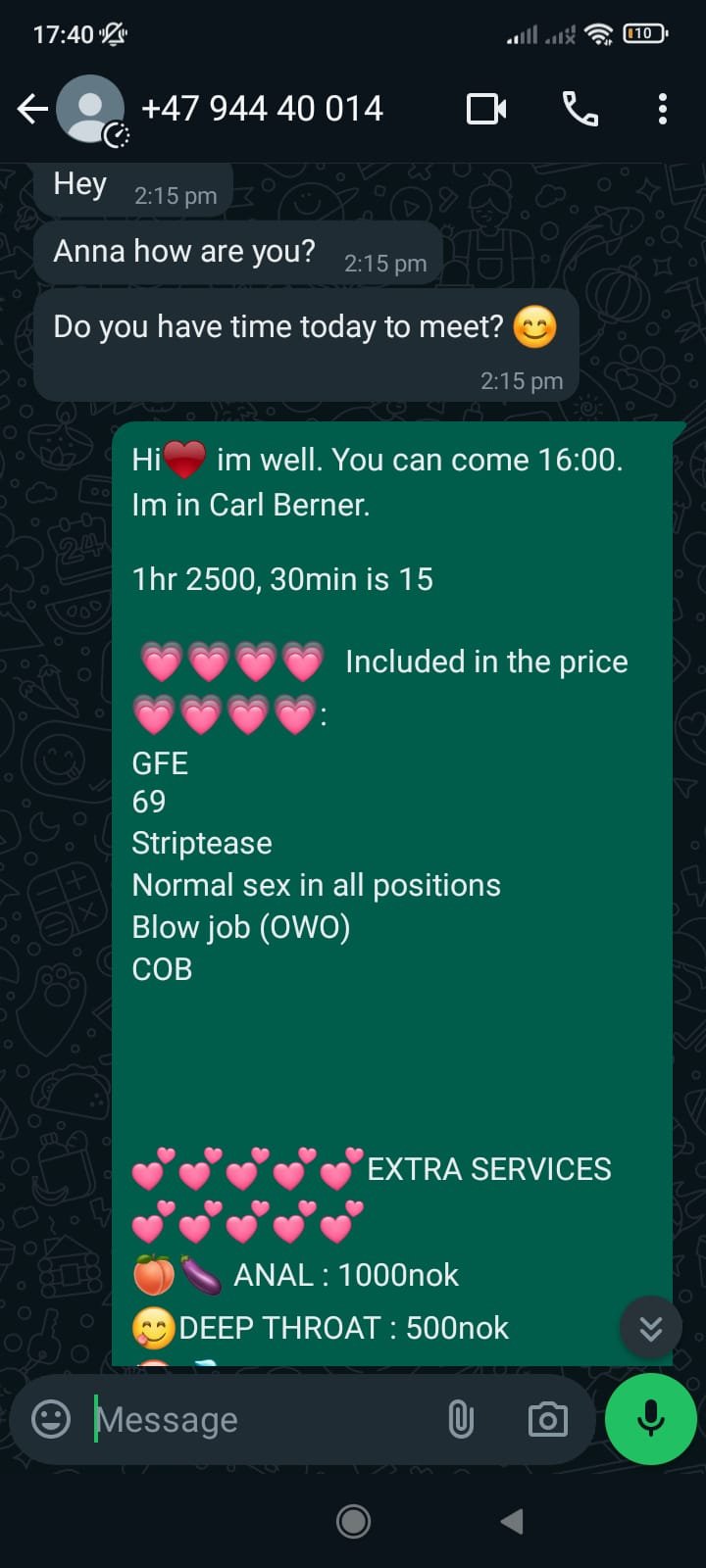Image resolution: width=706 pixels, height=1568 pixels.
Task: Tap the voice message microphone button
Action: tap(651, 1419)
